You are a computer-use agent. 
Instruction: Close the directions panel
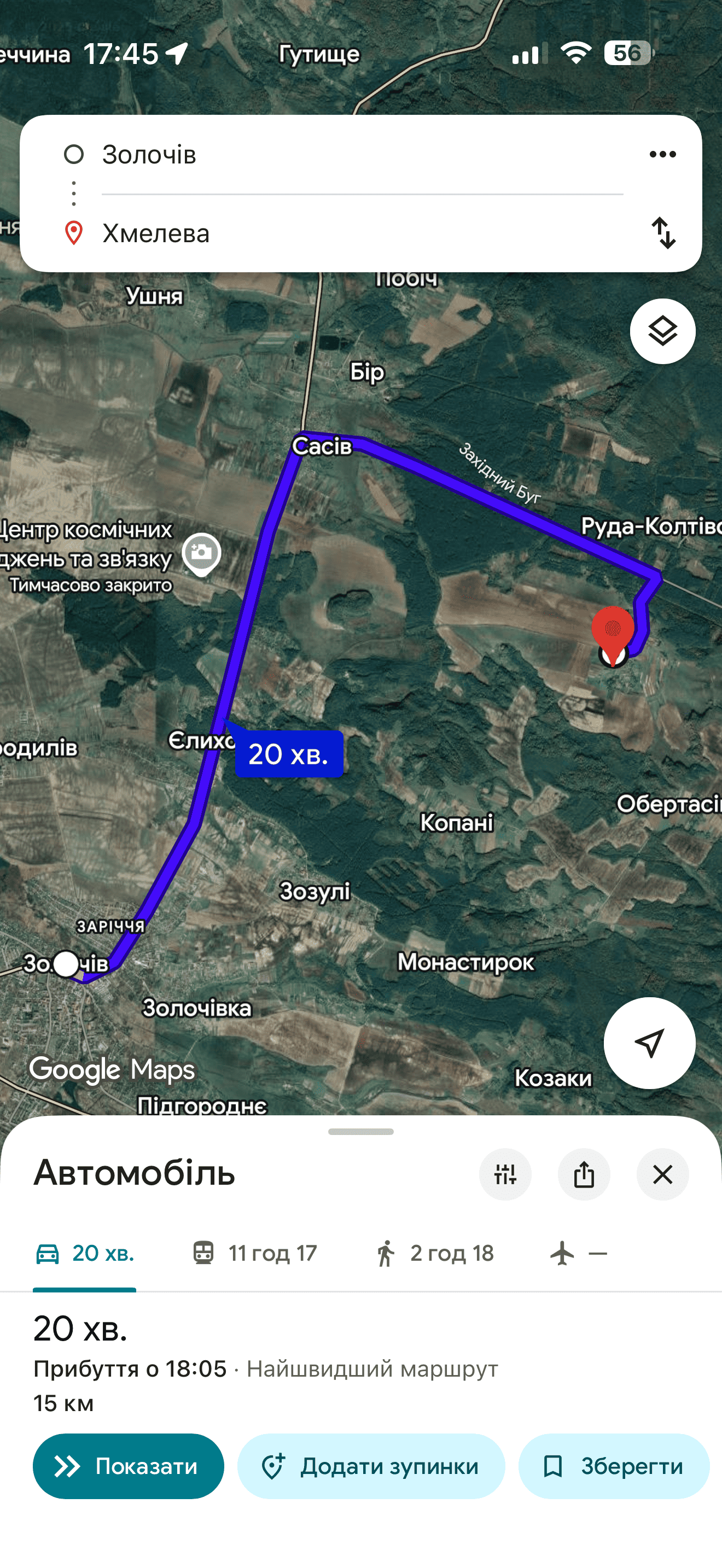[x=662, y=1174]
